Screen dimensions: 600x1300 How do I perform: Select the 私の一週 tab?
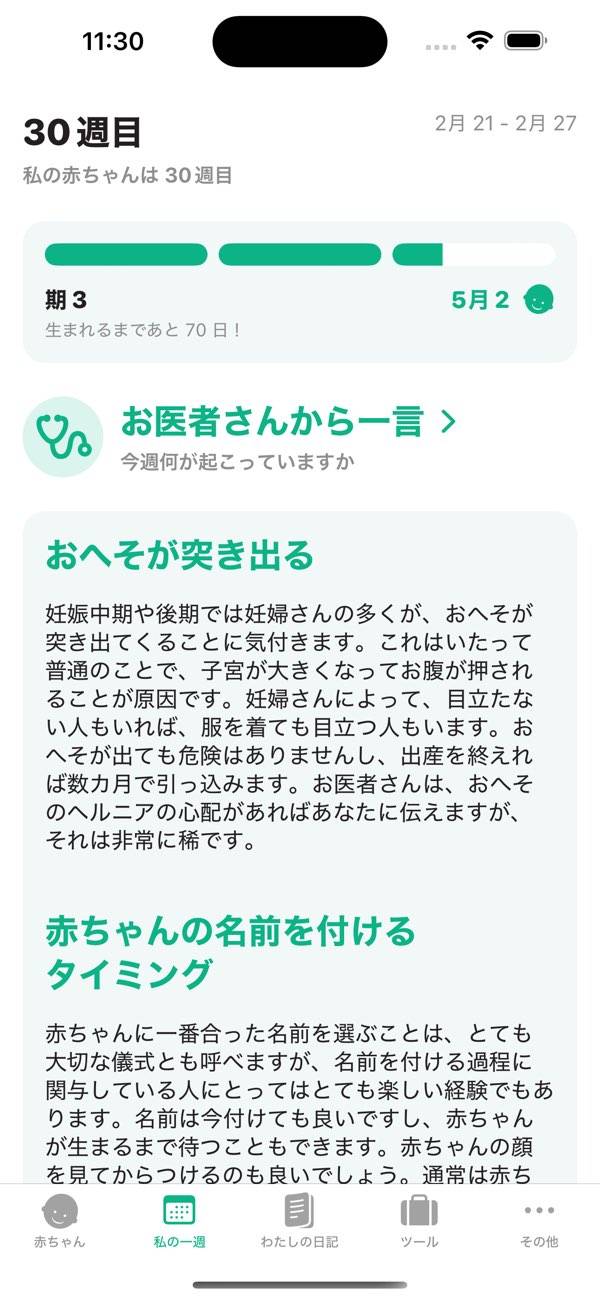pos(179,1221)
